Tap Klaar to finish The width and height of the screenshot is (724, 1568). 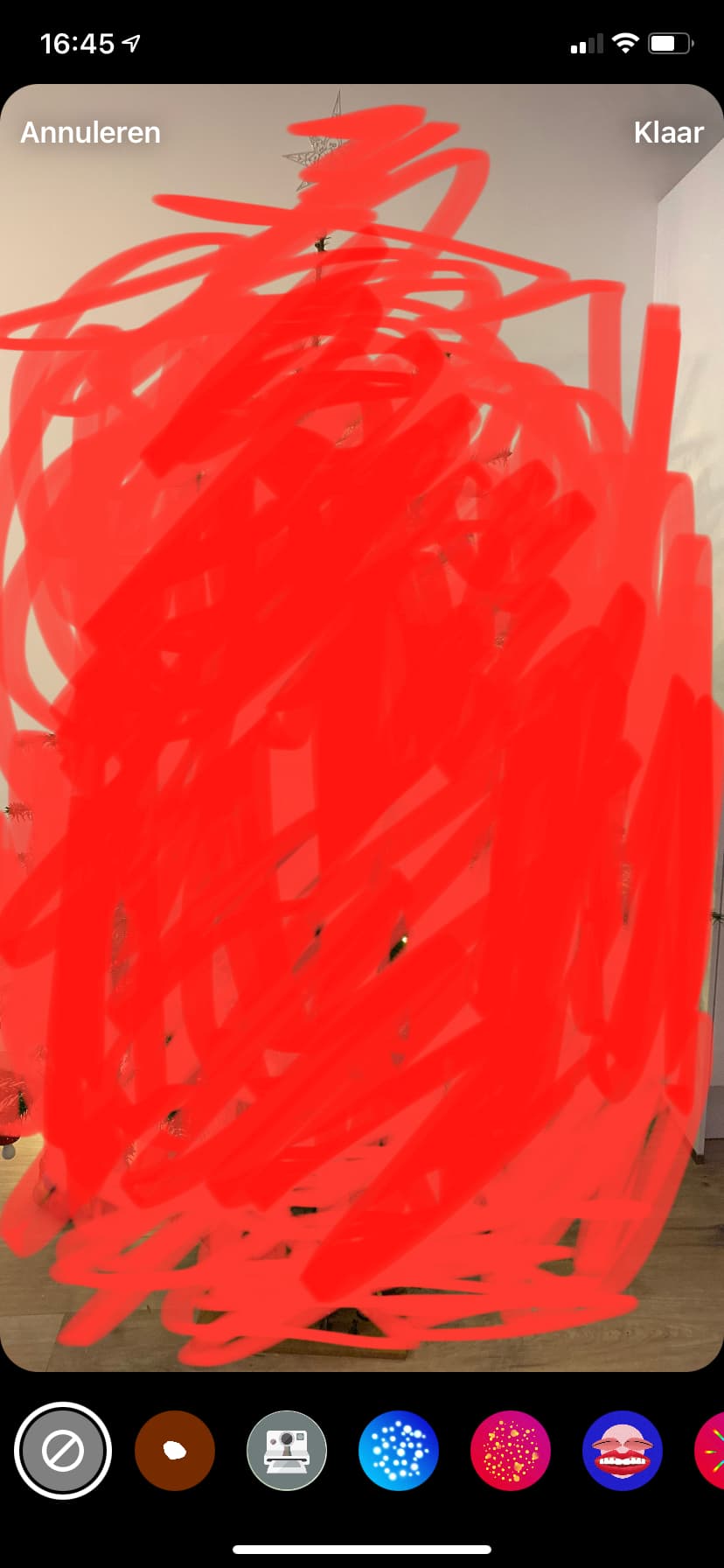[668, 132]
